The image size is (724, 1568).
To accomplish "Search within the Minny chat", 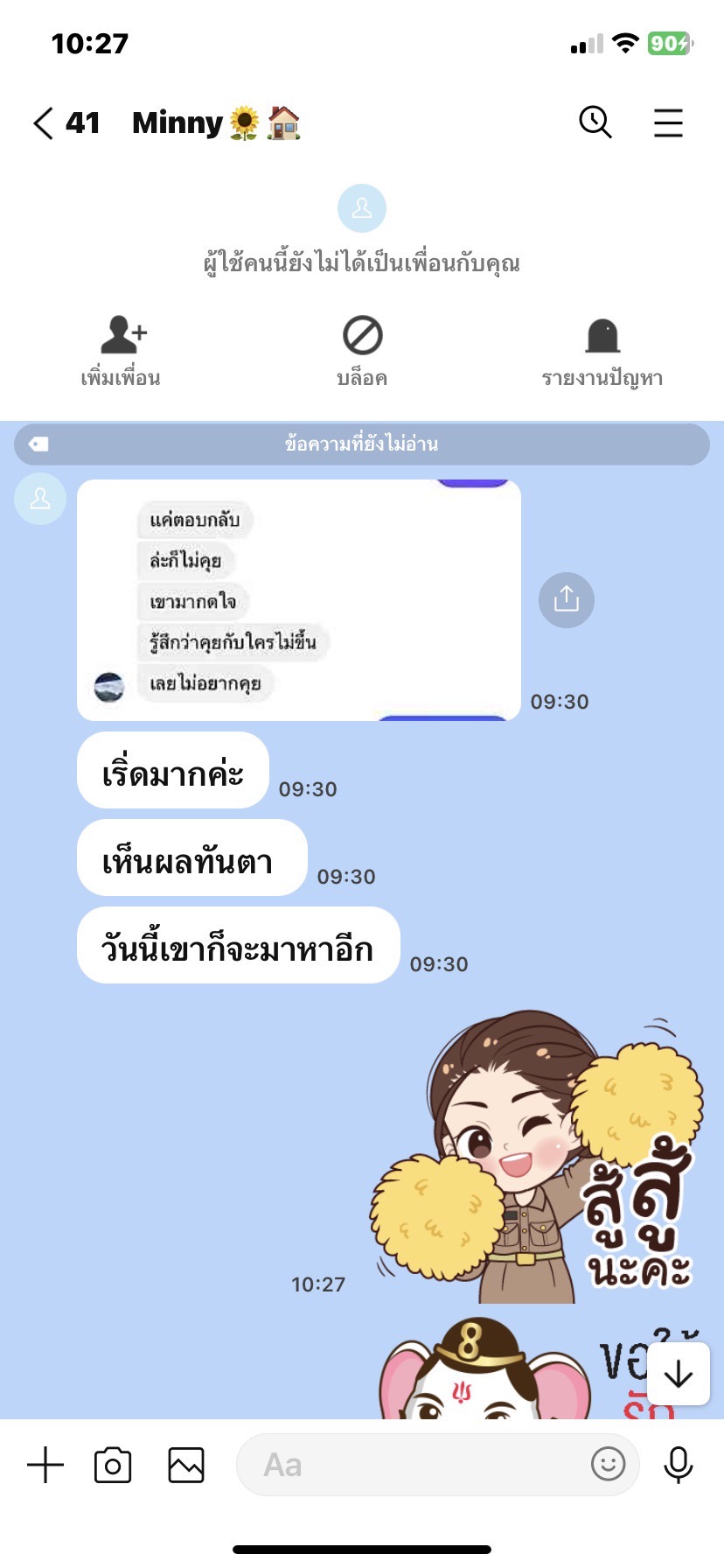I will [x=595, y=122].
